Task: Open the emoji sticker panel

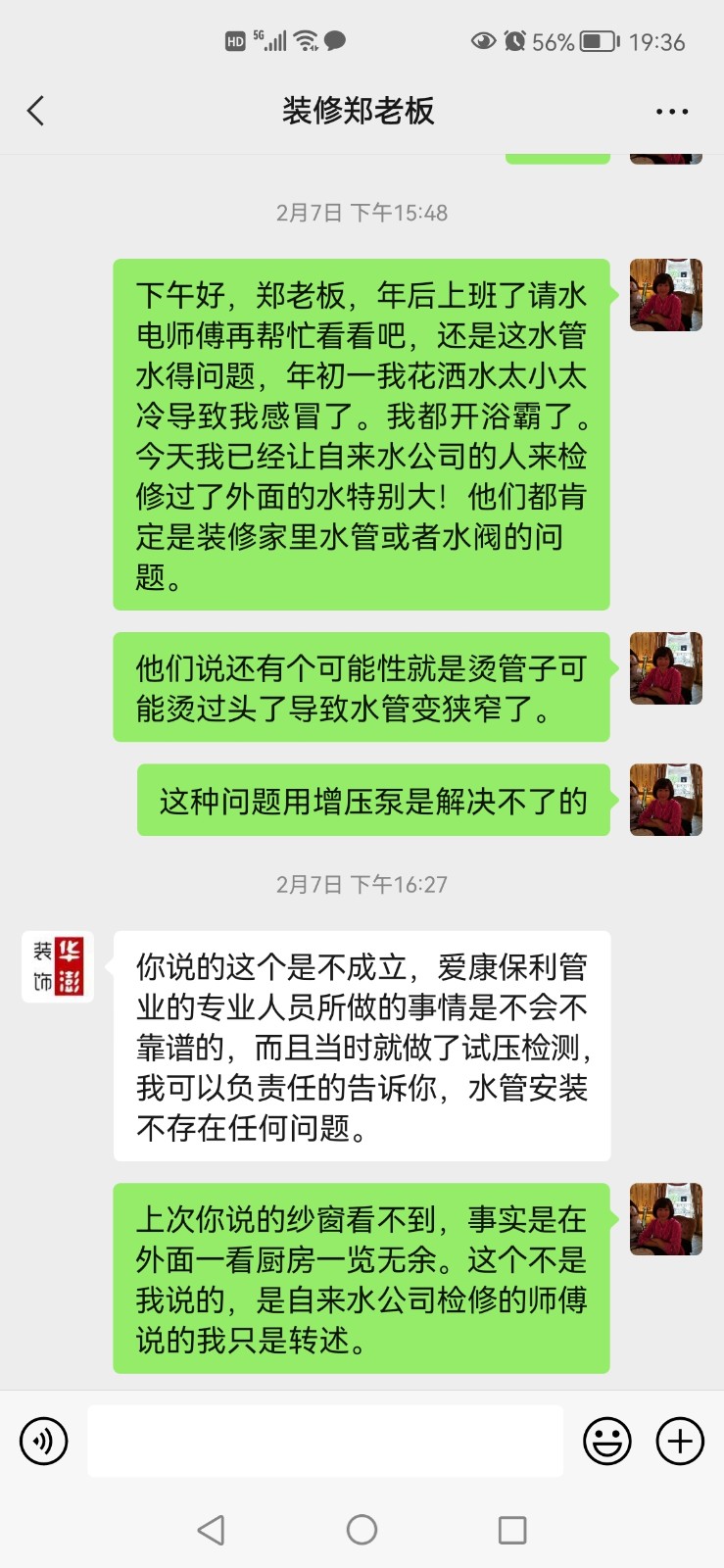Action: click(x=607, y=1441)
